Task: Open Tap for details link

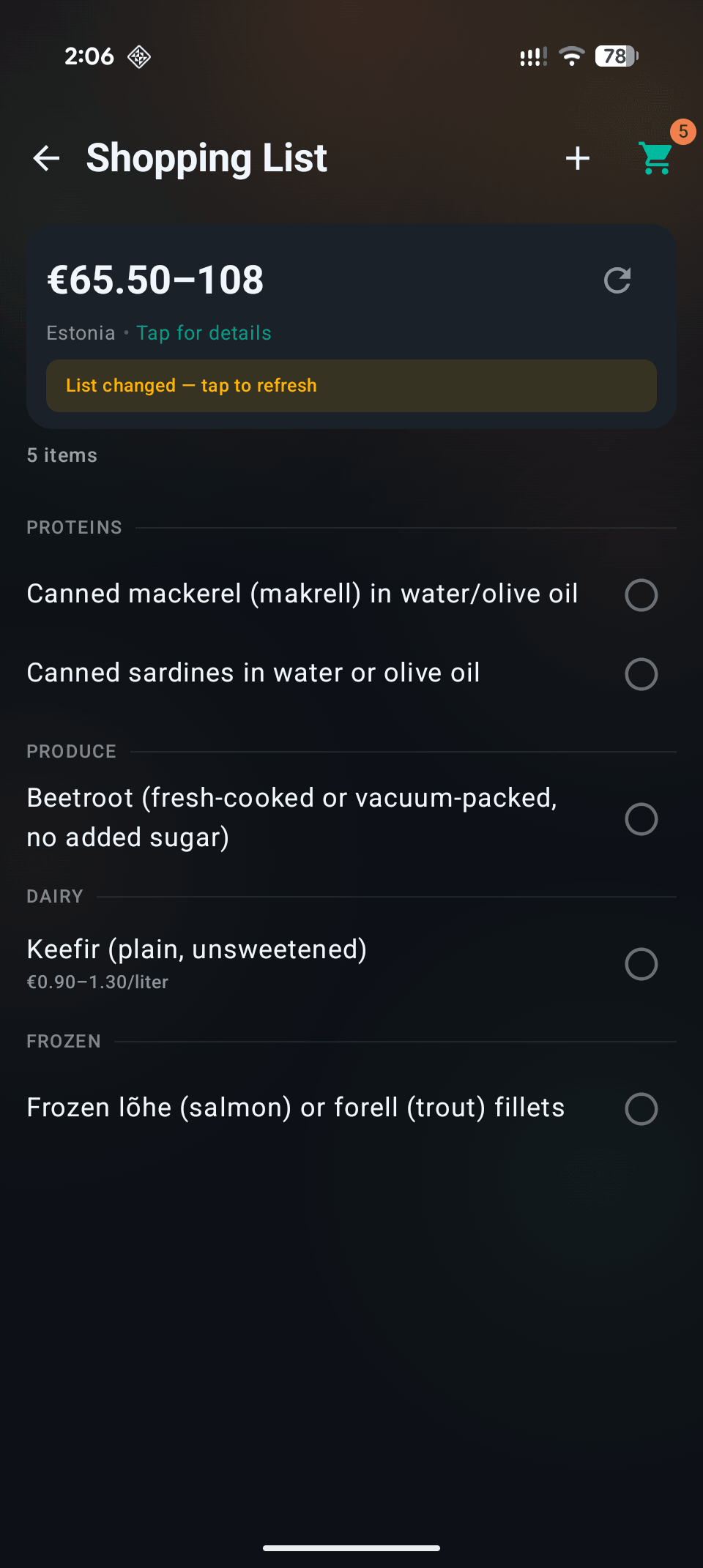Action: coord(204,333)
